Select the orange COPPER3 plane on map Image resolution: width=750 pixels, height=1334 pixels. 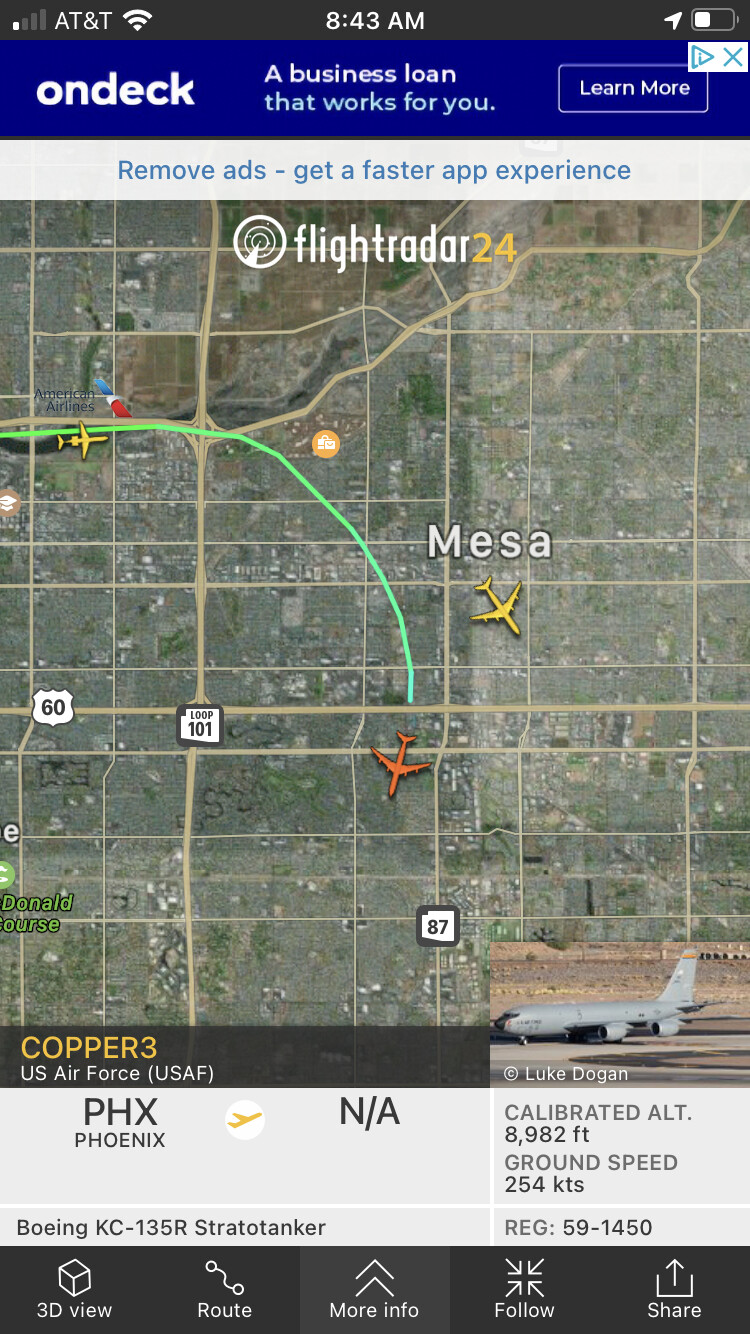401,762
